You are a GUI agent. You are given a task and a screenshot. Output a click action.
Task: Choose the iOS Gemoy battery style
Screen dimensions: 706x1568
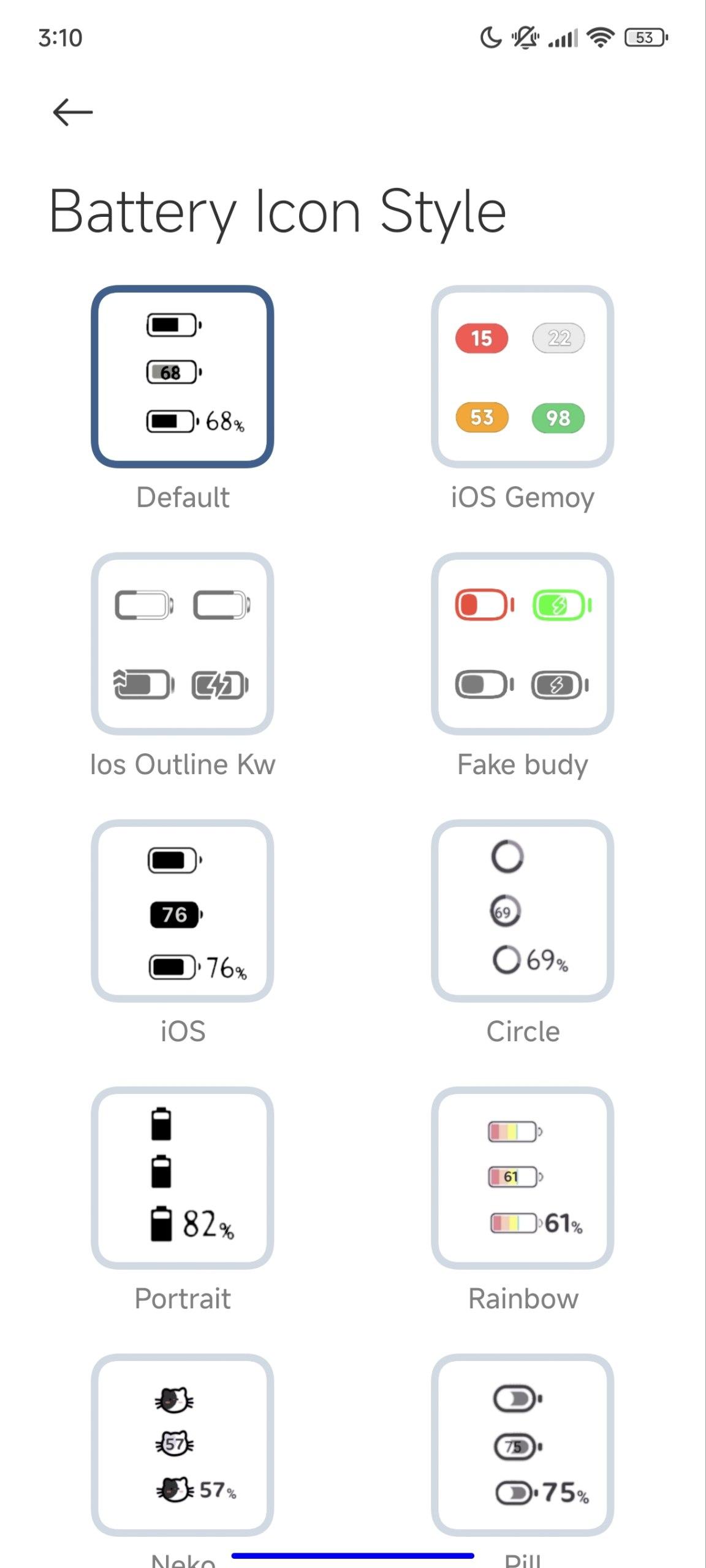[523, 377]
